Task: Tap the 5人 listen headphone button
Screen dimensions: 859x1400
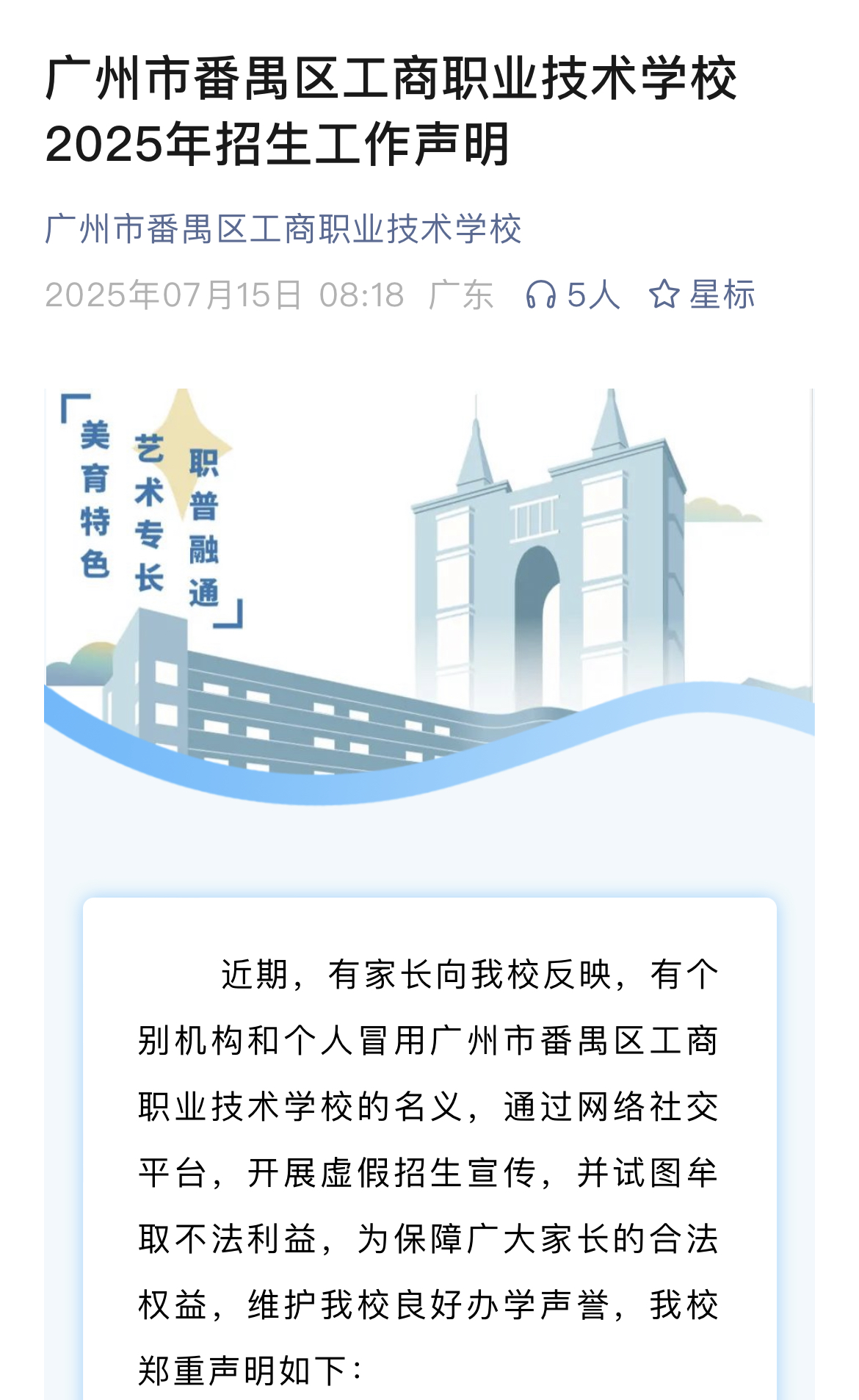Action: [573, 295]
